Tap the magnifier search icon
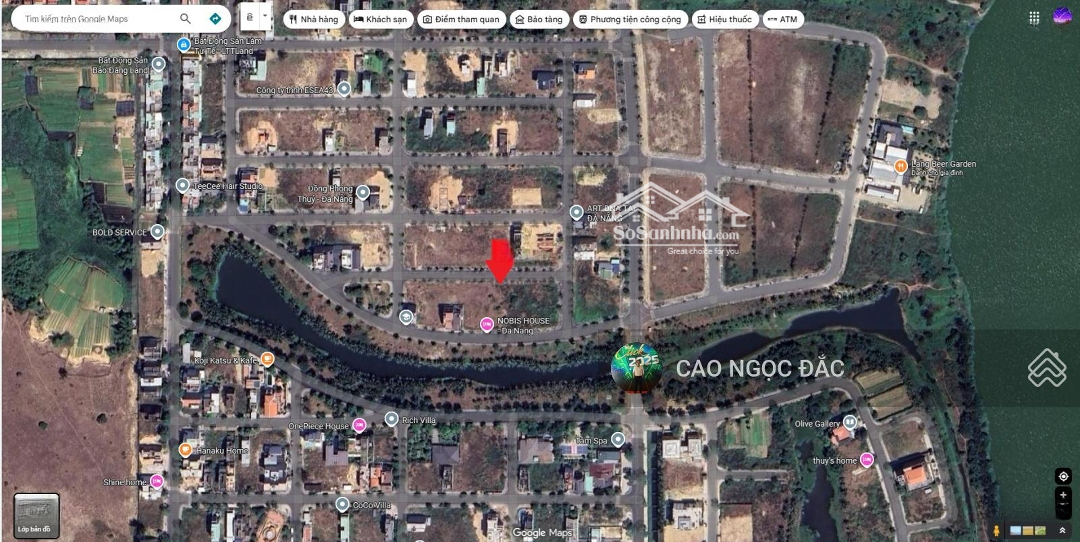Viewport: 1080px width, 542px height. (186, 19)
